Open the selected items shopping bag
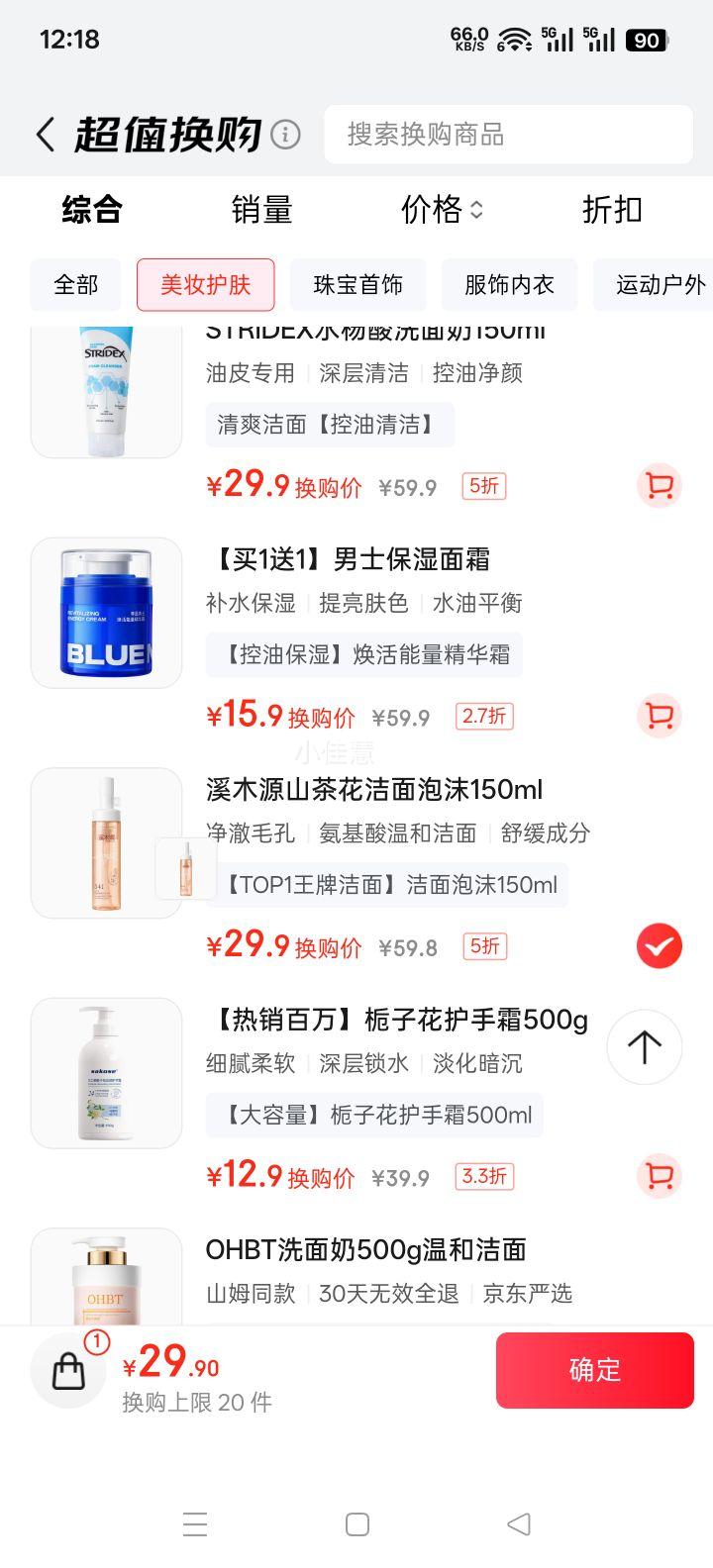713x1568 pixels. 69,1370
